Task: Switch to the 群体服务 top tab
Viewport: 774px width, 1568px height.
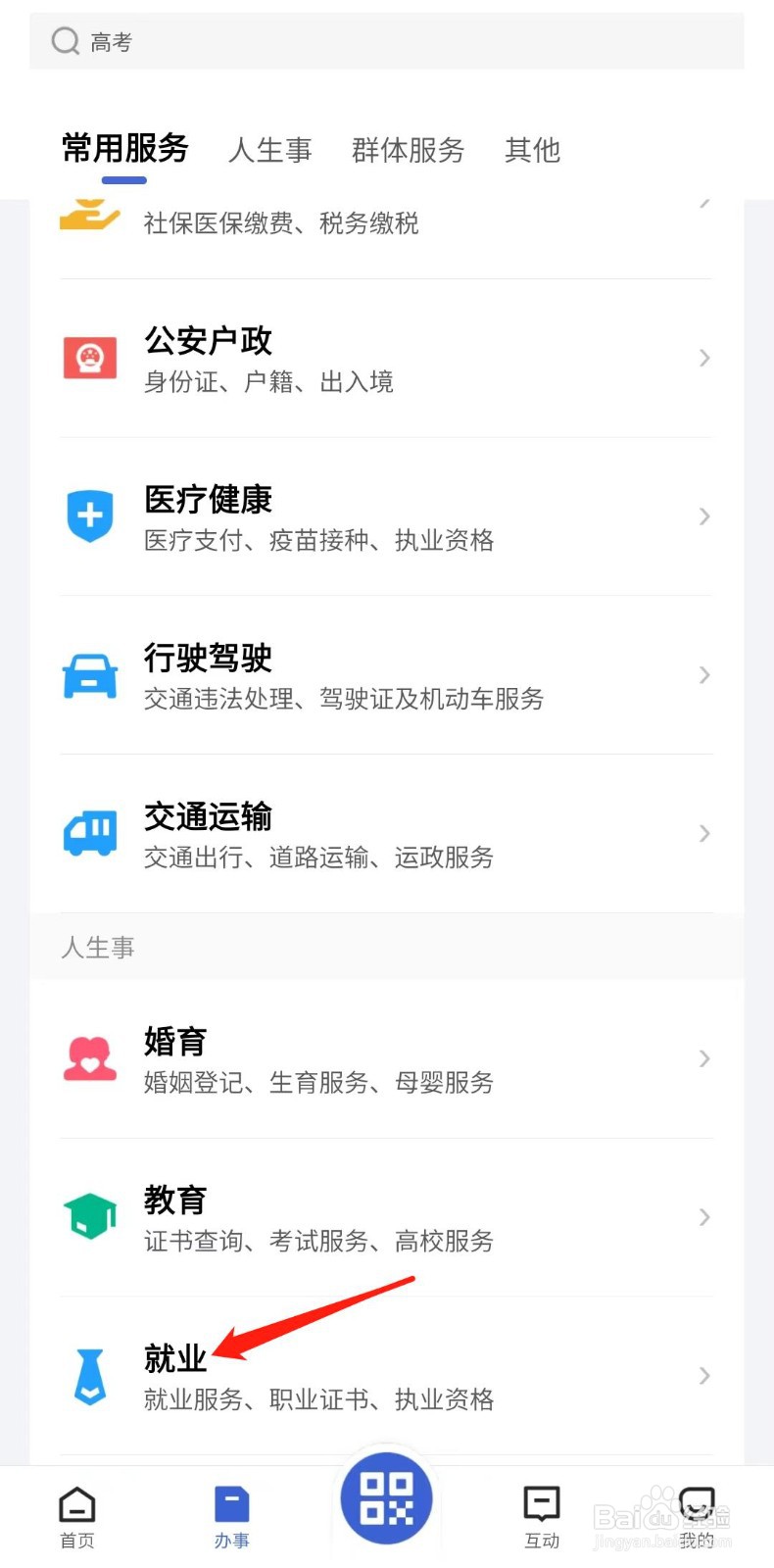Action: tap(408, 150)
